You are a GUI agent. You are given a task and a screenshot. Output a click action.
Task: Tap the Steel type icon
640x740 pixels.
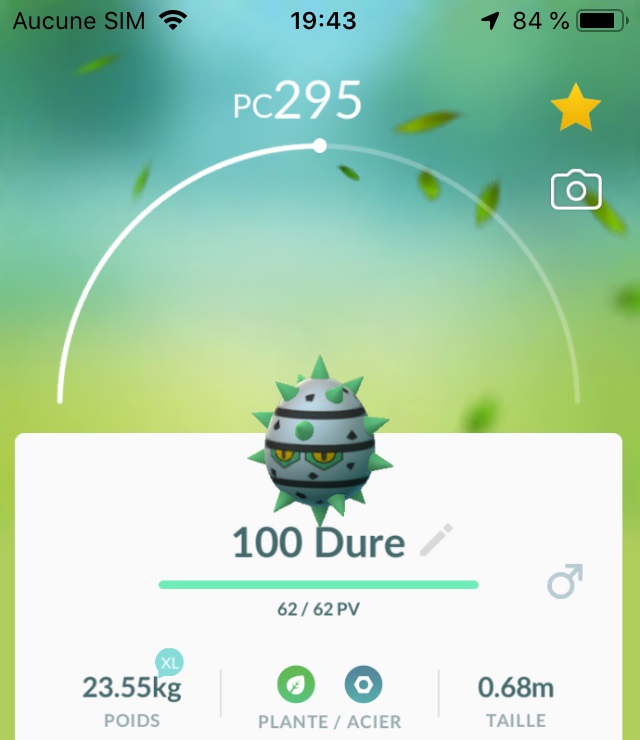click(x=363, y=685)
